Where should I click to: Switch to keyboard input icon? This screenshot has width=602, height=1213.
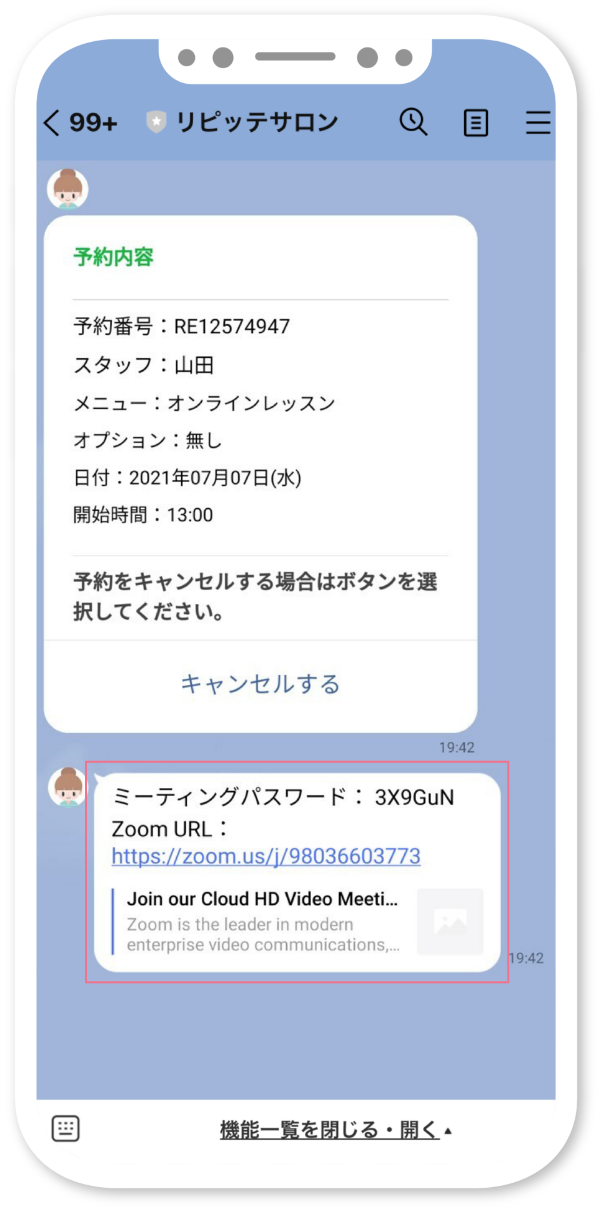(x=66, y=1129)
